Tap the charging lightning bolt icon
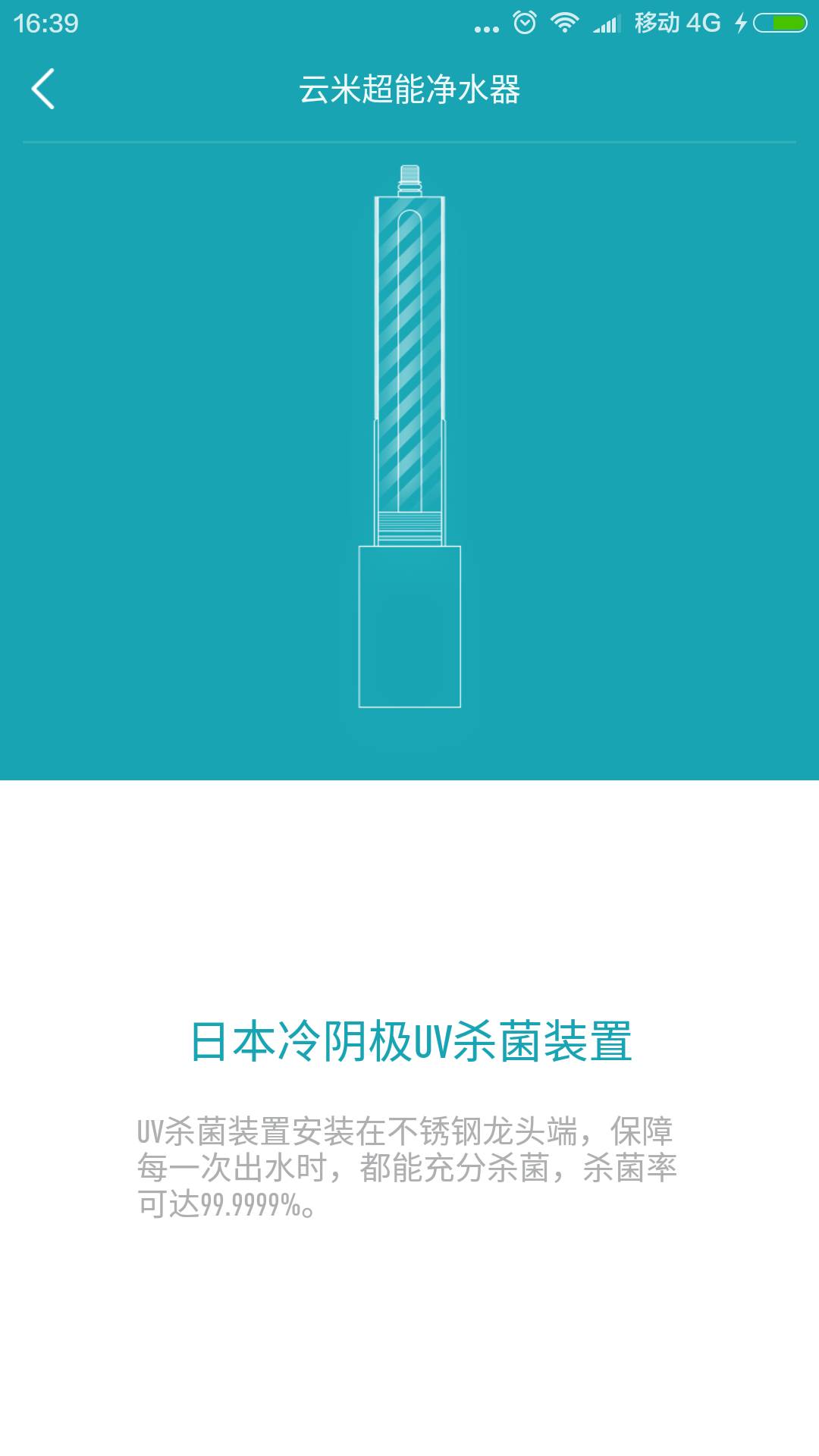 pyautogui.click(x=742, y=22)
